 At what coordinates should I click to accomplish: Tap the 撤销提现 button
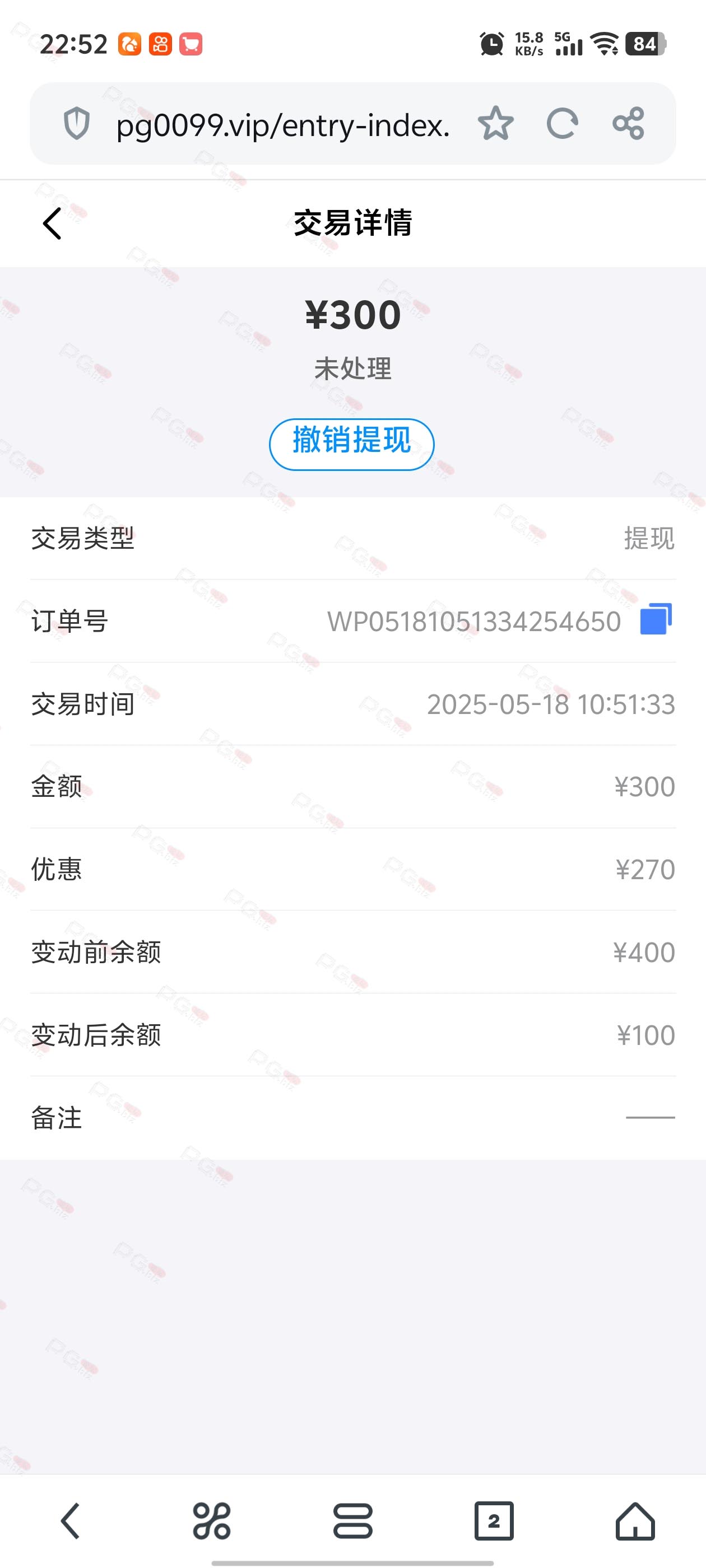coord(351,444)
